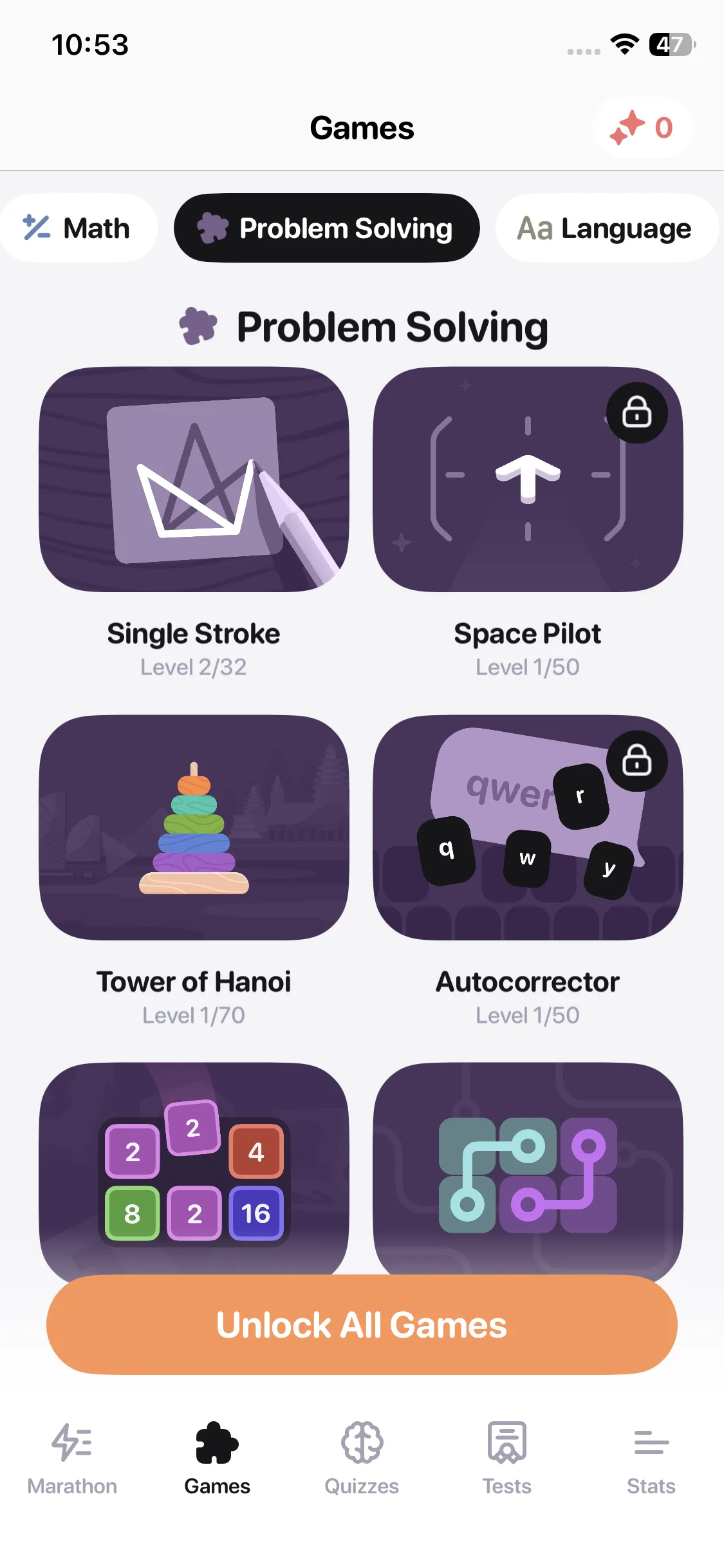This screenshot has height=1568, width=724.
Task: Play Tower of Hanoi
Action: click(x=194, y=827)
